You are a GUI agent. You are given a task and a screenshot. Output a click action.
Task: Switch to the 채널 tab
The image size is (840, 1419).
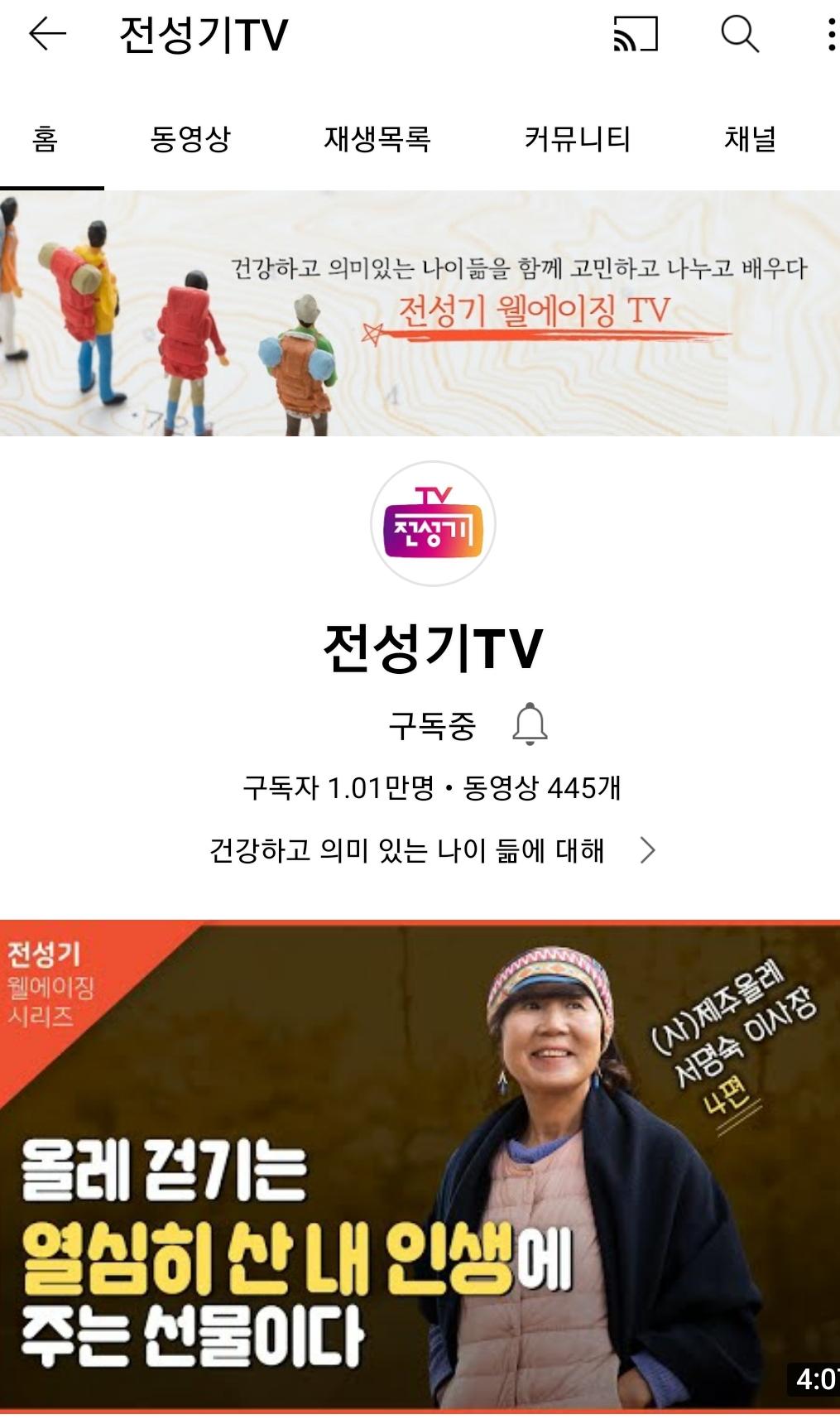[x=750, y=139]
